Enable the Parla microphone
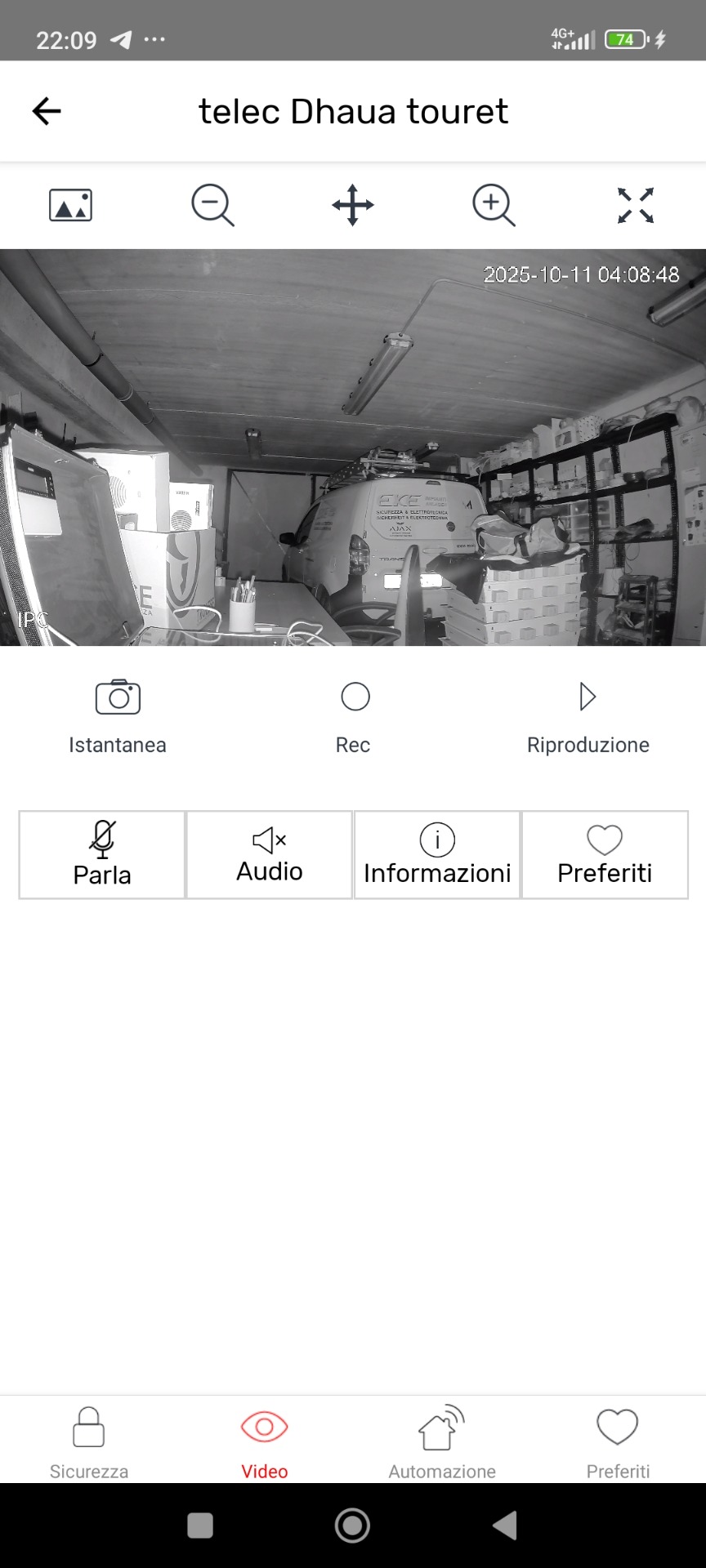 pyautogui.click(x=102, y=855)
